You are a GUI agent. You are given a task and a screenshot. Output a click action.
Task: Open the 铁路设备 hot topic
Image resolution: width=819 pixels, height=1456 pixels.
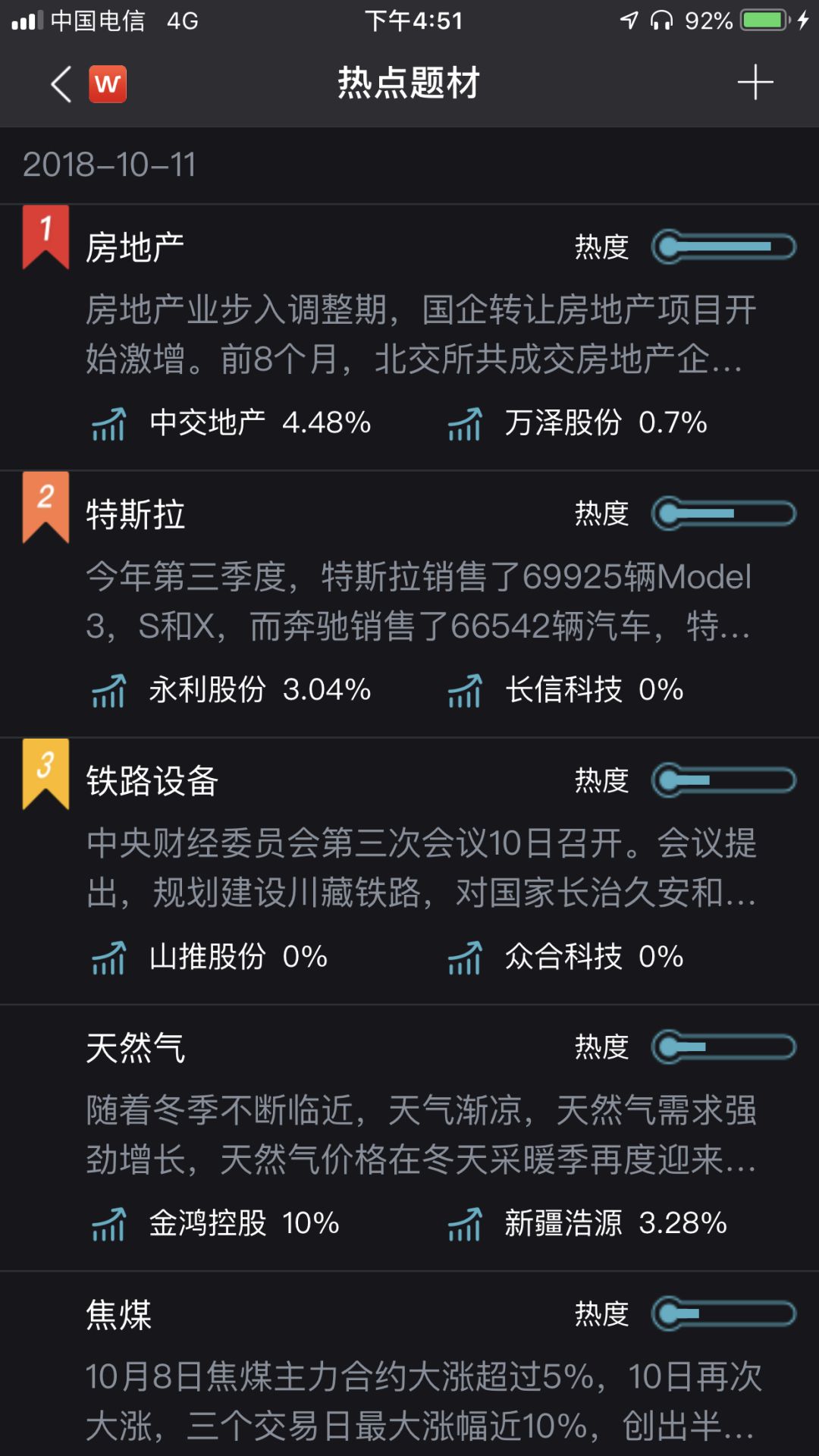[409, 871]
